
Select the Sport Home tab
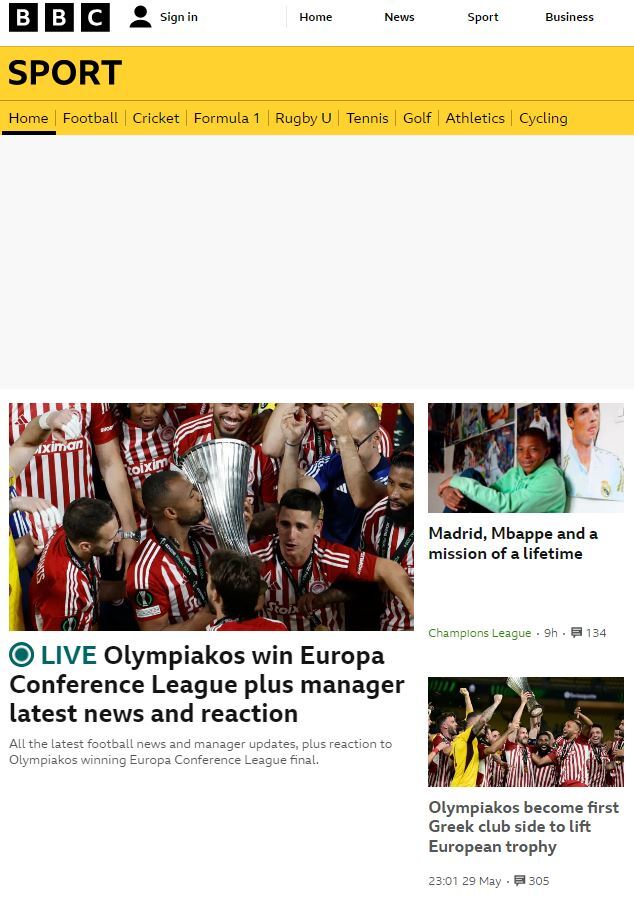point(28,118)
